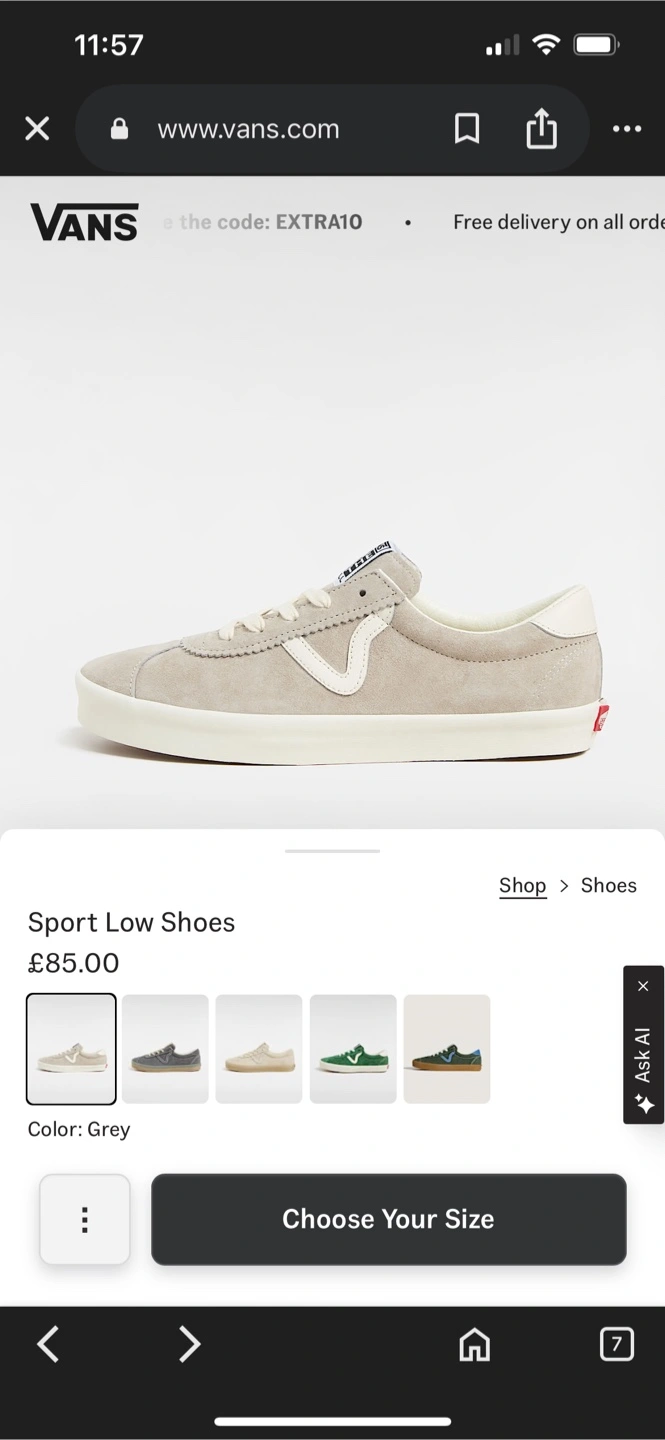The image size is (665, 1440).
Task: Open the tab switcher showing 7 tabs
Action: [616, 1344]
